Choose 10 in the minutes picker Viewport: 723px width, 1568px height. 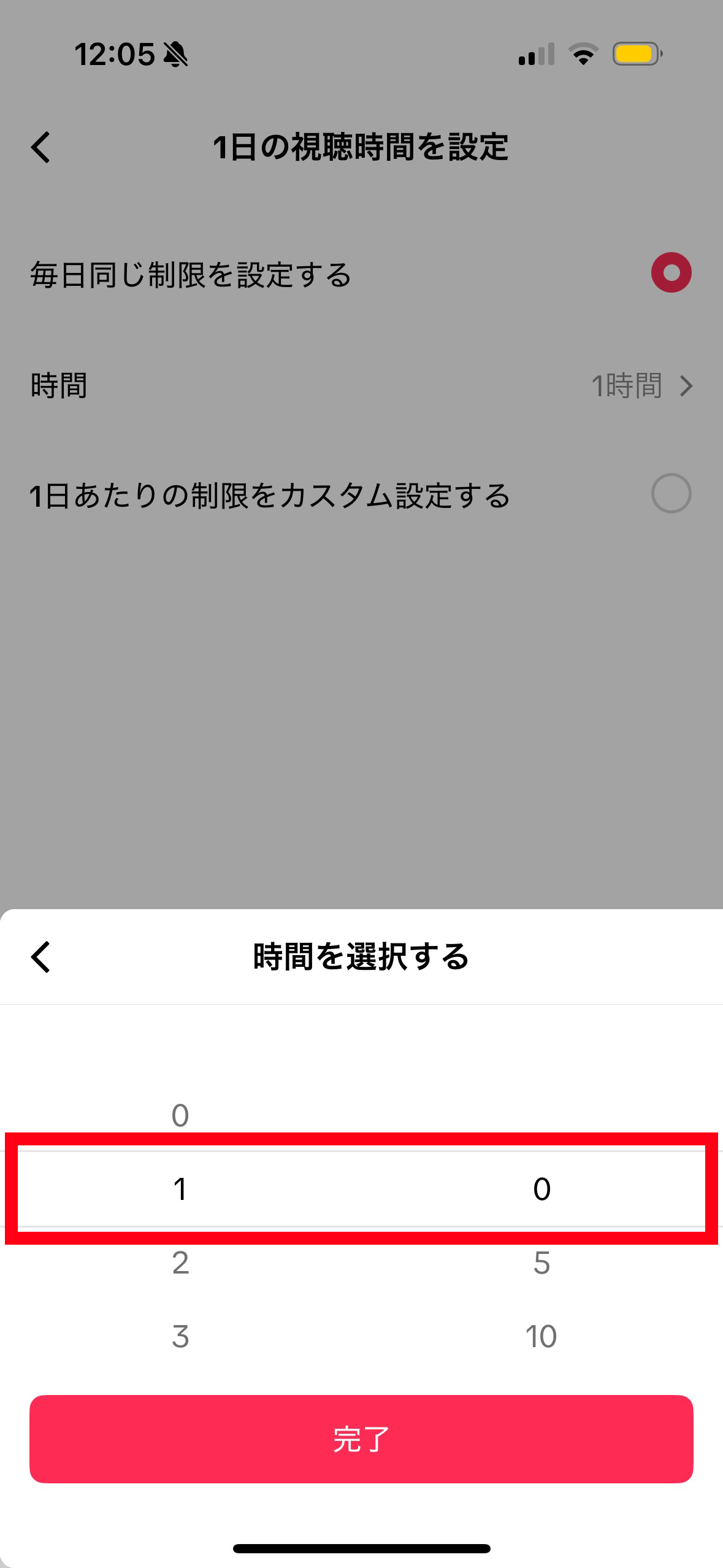[541, 1336]
